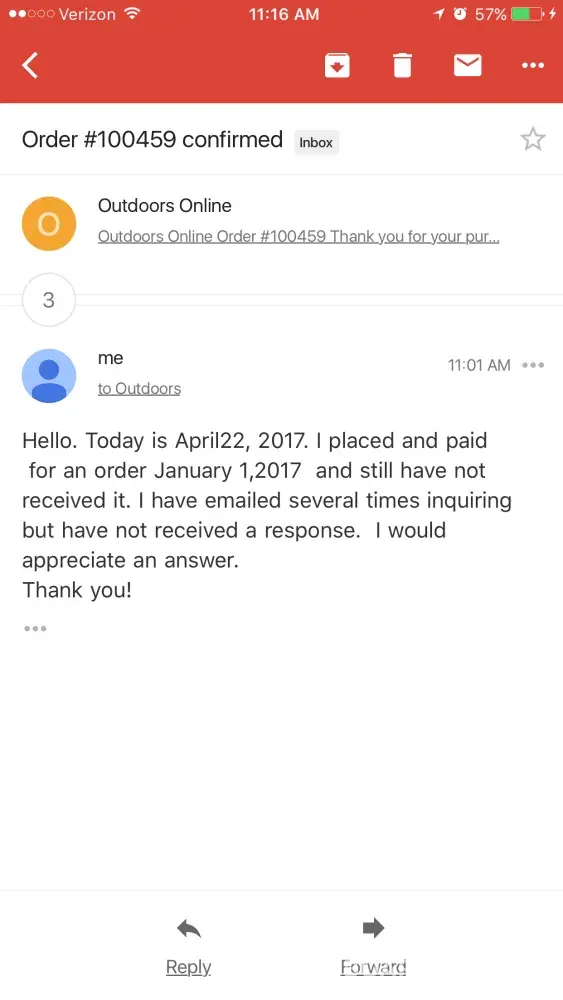Open the collapsed Outdoors Online message
Screen dimensions: 563x1000
[281, 223]
